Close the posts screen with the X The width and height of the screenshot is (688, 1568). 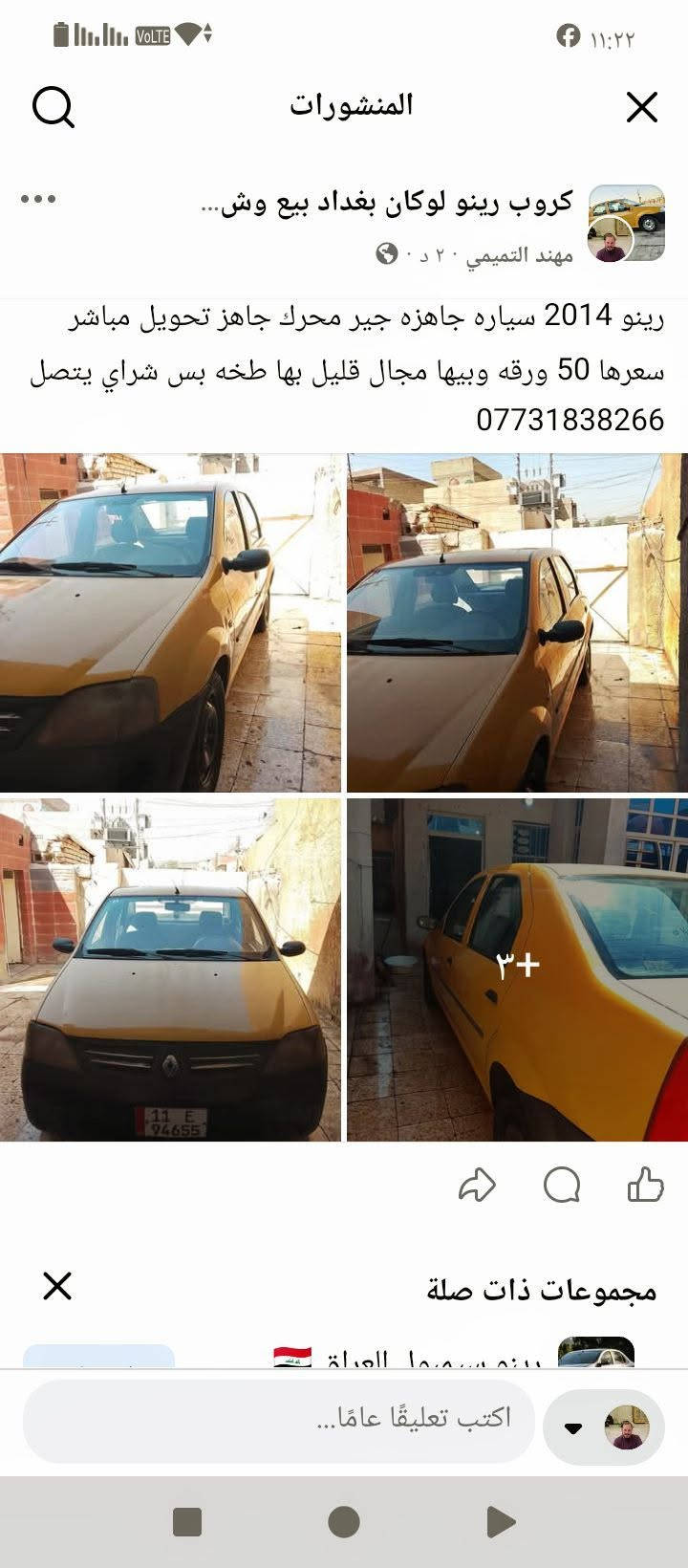point(642,107)
